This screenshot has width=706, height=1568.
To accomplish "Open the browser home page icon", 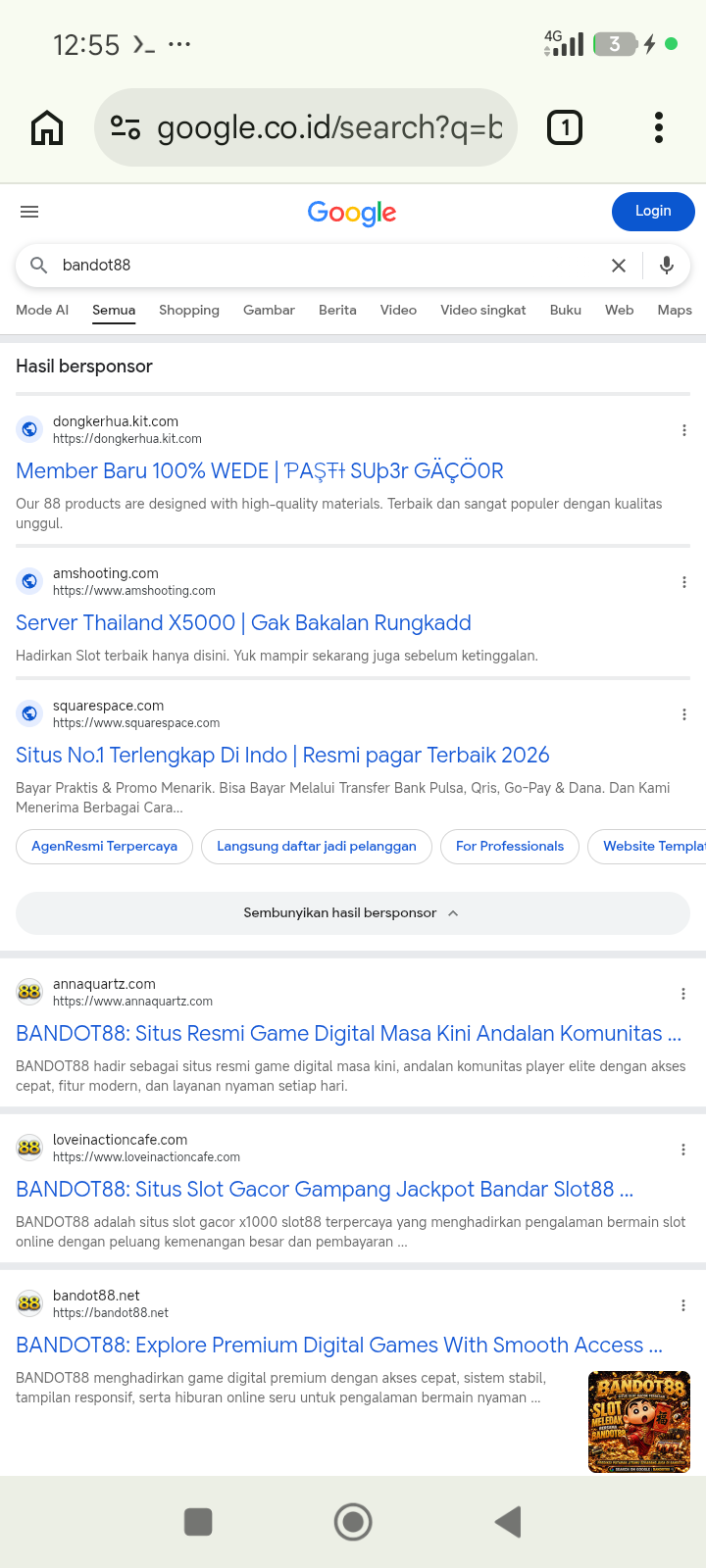I will pyautogui.click(x=47, y=127).
